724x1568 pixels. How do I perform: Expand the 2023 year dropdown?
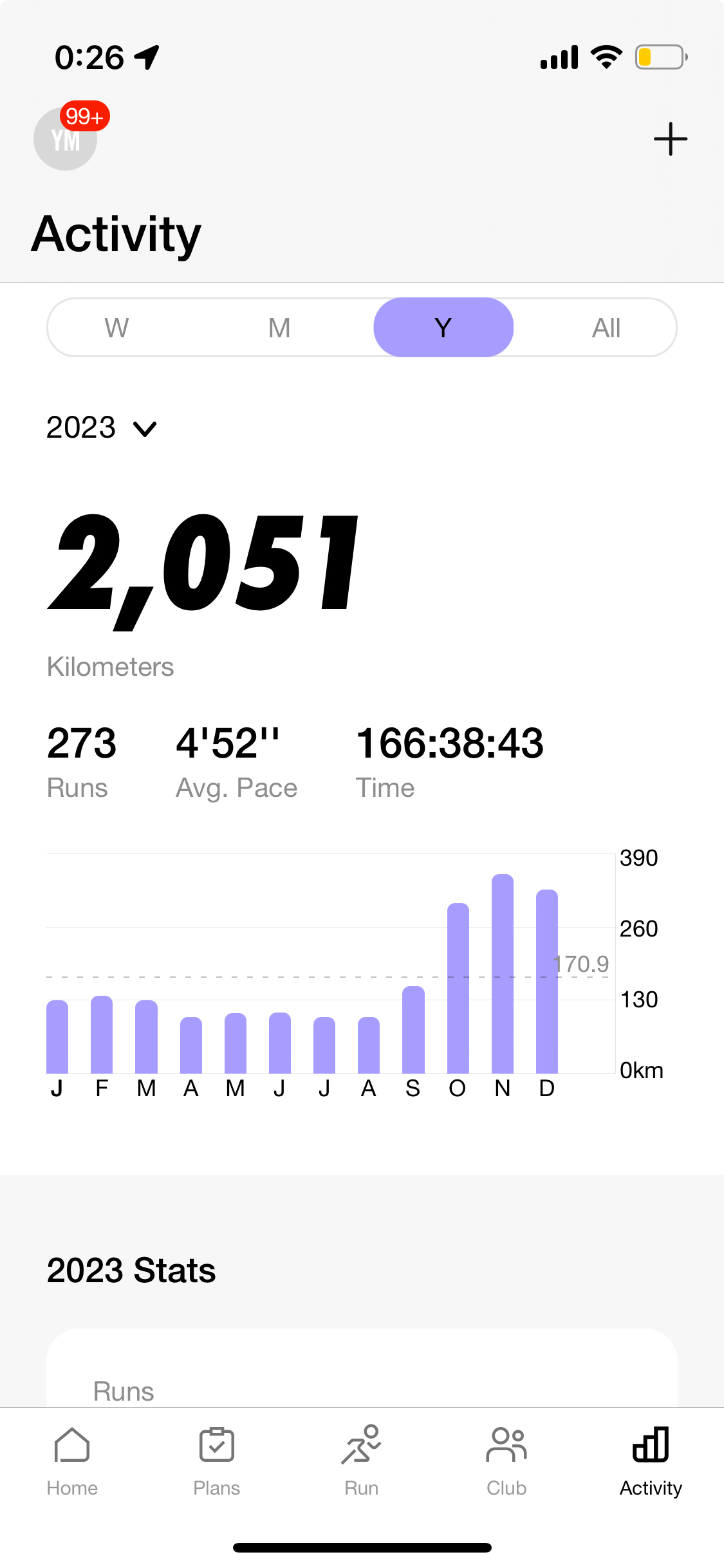click(102, 428)
